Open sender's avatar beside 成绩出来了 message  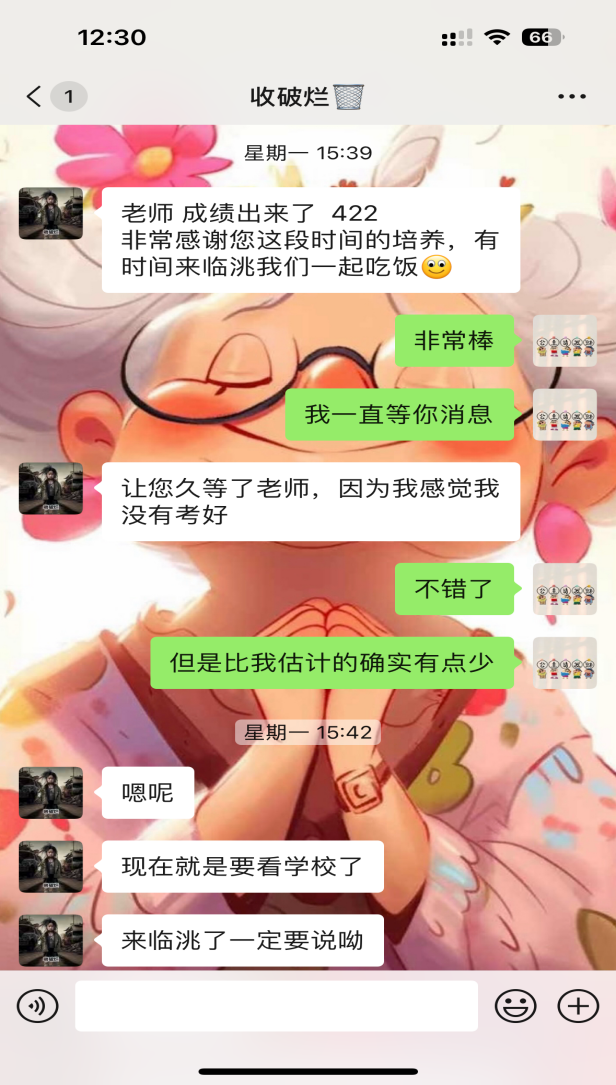[51, 213]
